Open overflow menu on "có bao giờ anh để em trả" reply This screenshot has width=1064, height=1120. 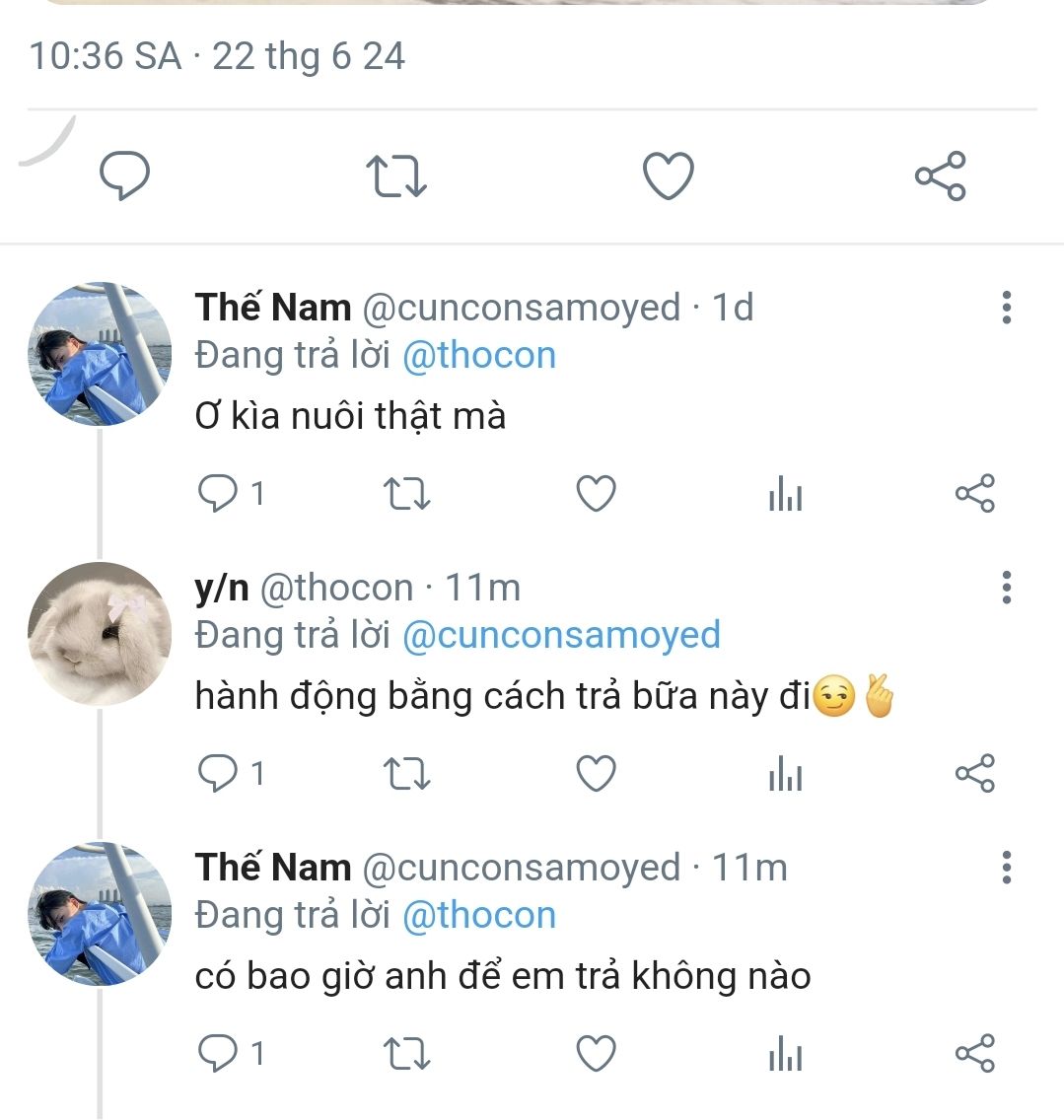tap(1006, 868)
